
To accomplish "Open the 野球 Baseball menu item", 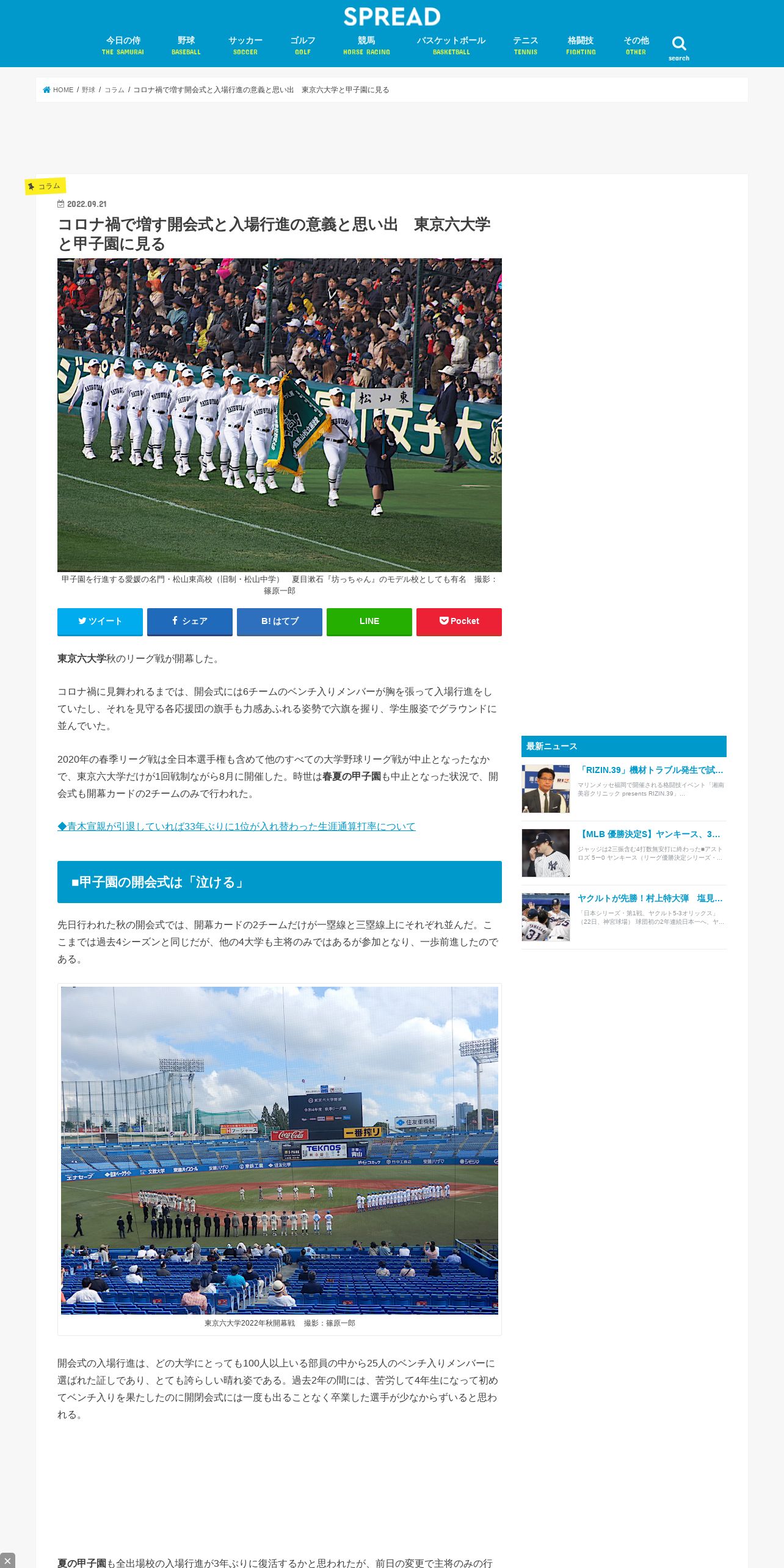I will tap(186, 46).
